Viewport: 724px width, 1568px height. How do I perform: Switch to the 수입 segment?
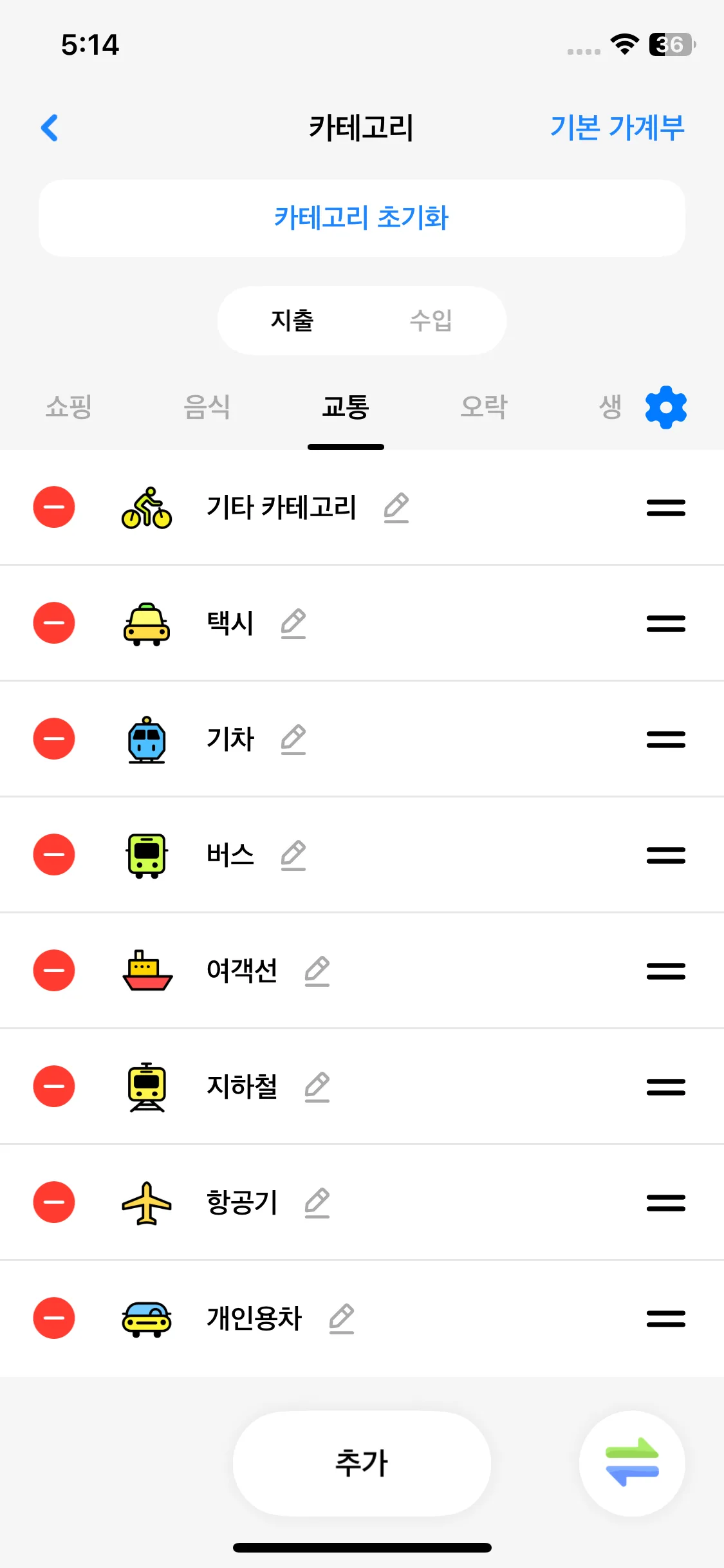pos(431,321)
